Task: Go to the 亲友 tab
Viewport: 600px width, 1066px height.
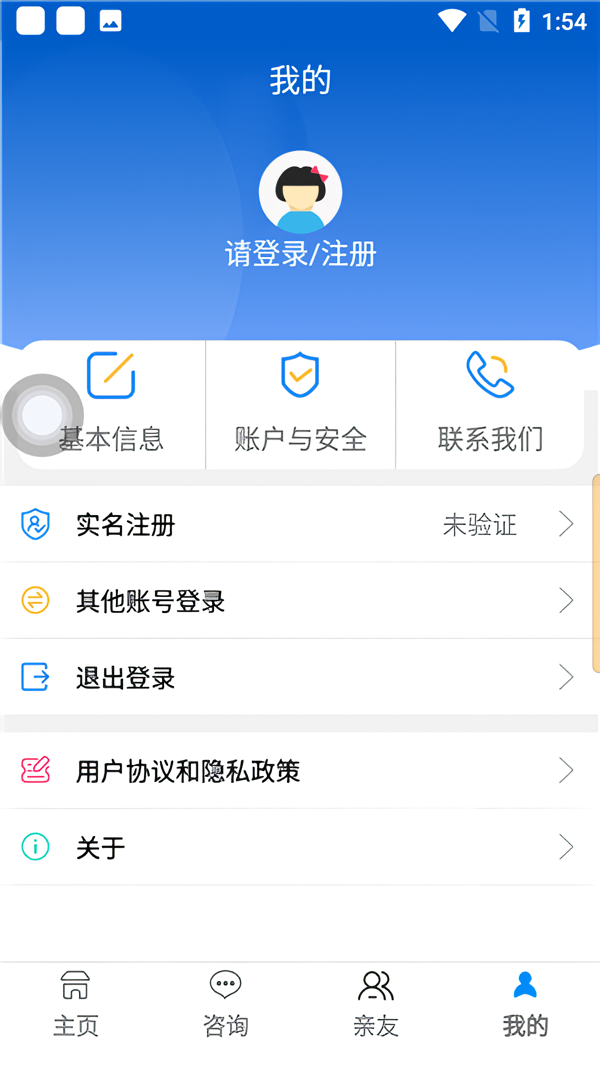Action: pos(375,1004)
